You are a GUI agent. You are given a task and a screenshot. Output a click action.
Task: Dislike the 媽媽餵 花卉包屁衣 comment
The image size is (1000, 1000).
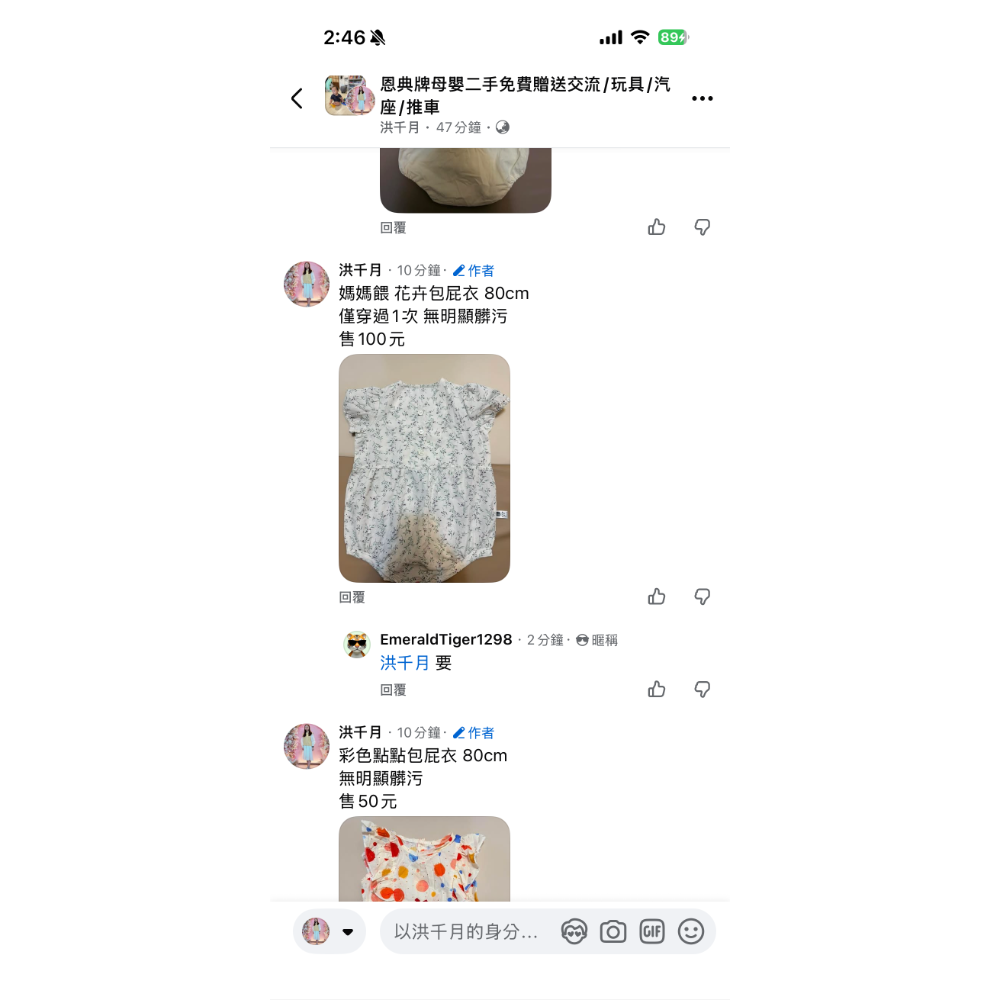coord(703,597)
